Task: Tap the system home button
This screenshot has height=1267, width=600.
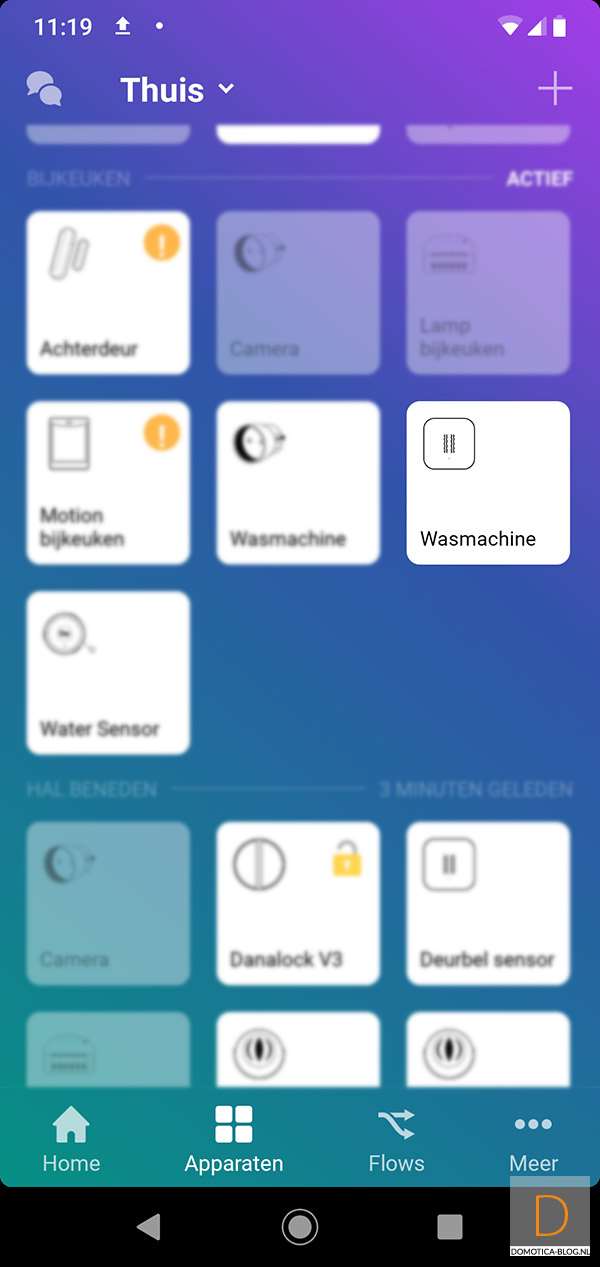Action: pos(300,1227)
